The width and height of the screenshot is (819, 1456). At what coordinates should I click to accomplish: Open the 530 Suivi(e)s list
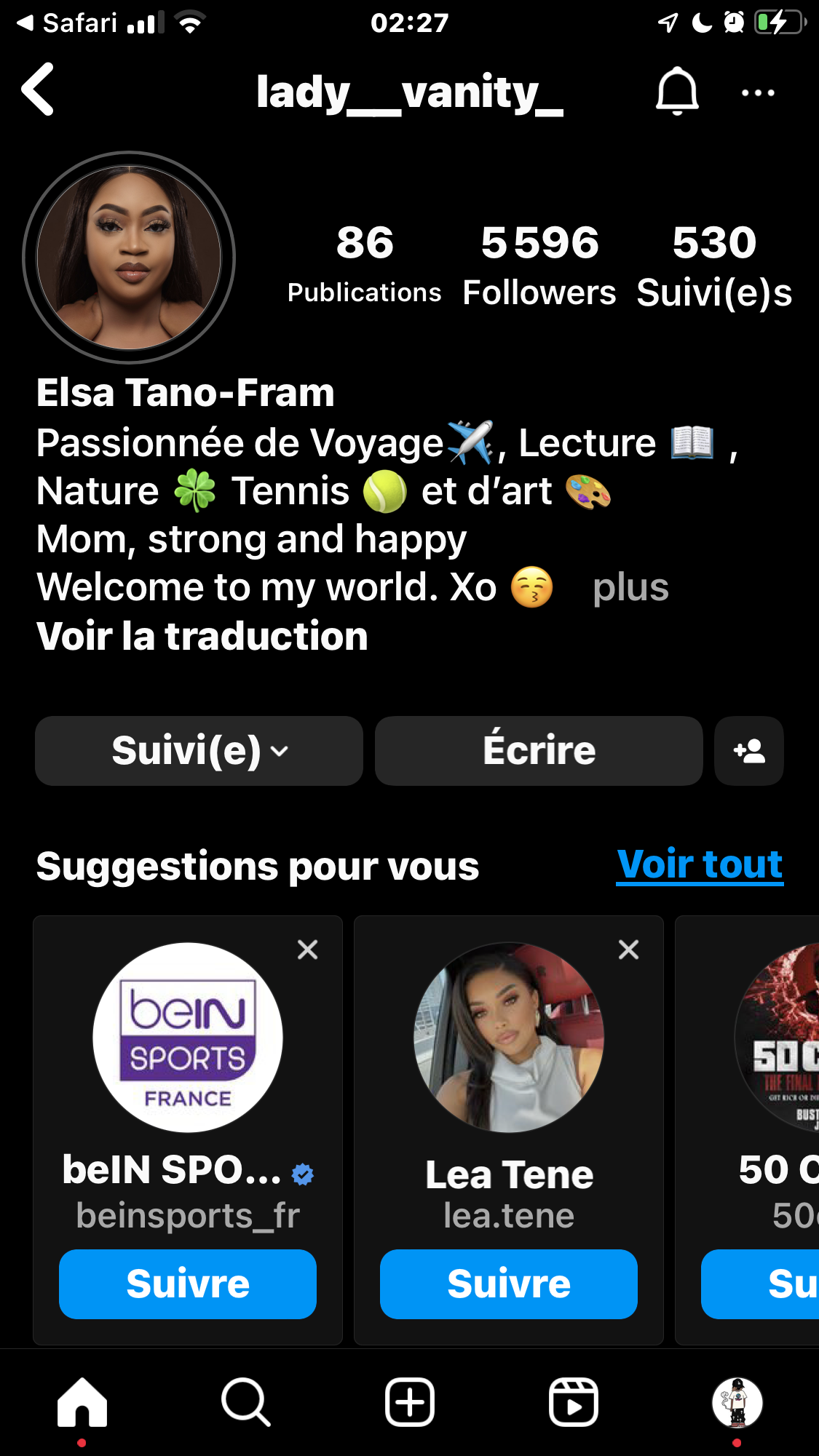click(x=714, y=266)
